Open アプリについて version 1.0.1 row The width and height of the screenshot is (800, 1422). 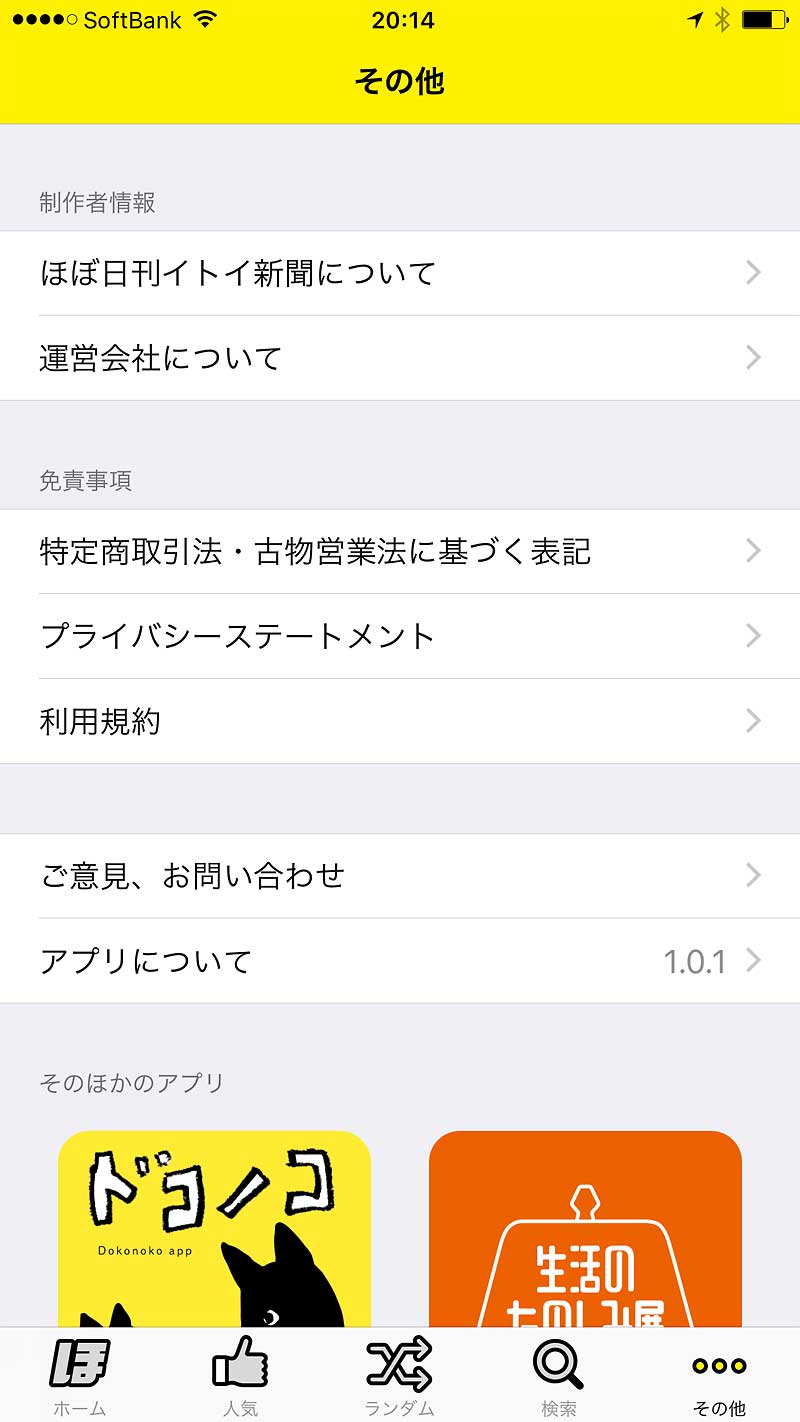click(400, 961)
